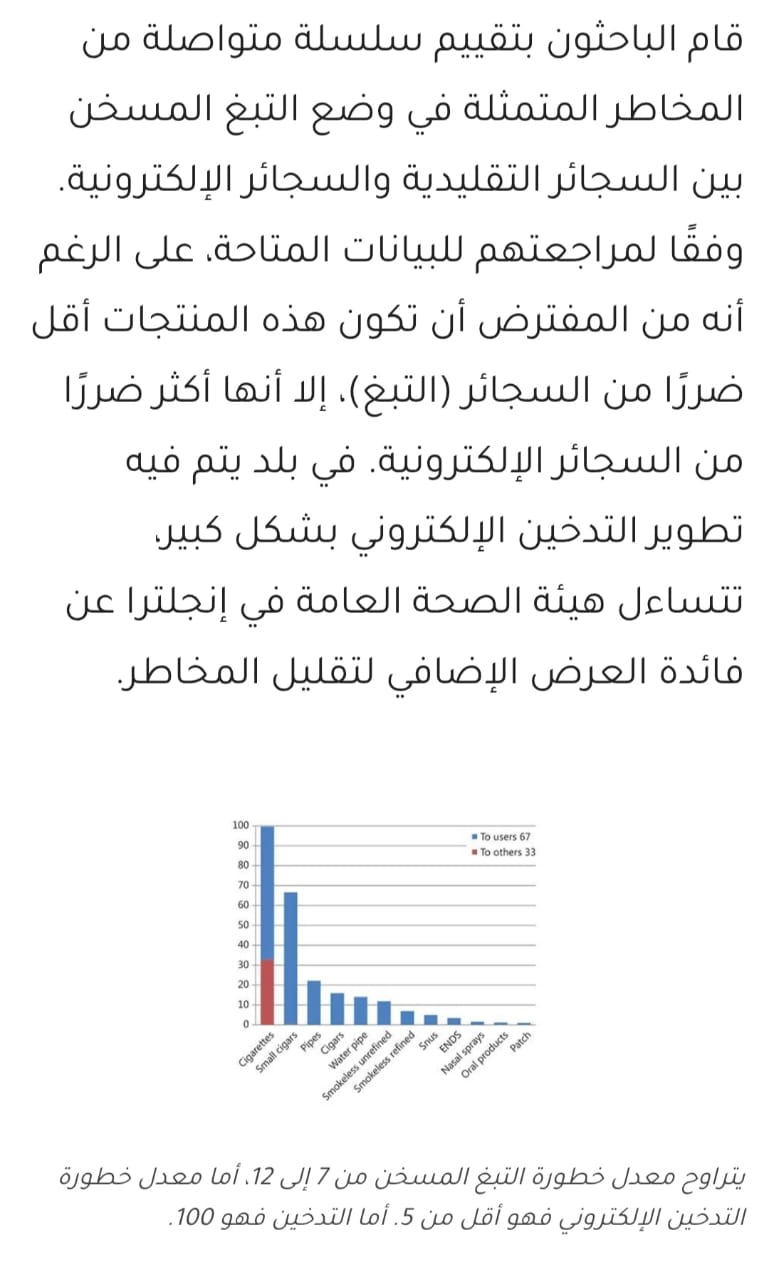Open the tobacco risk bar chart image
The image size is (769, 1280).
[x=384, y=960]
